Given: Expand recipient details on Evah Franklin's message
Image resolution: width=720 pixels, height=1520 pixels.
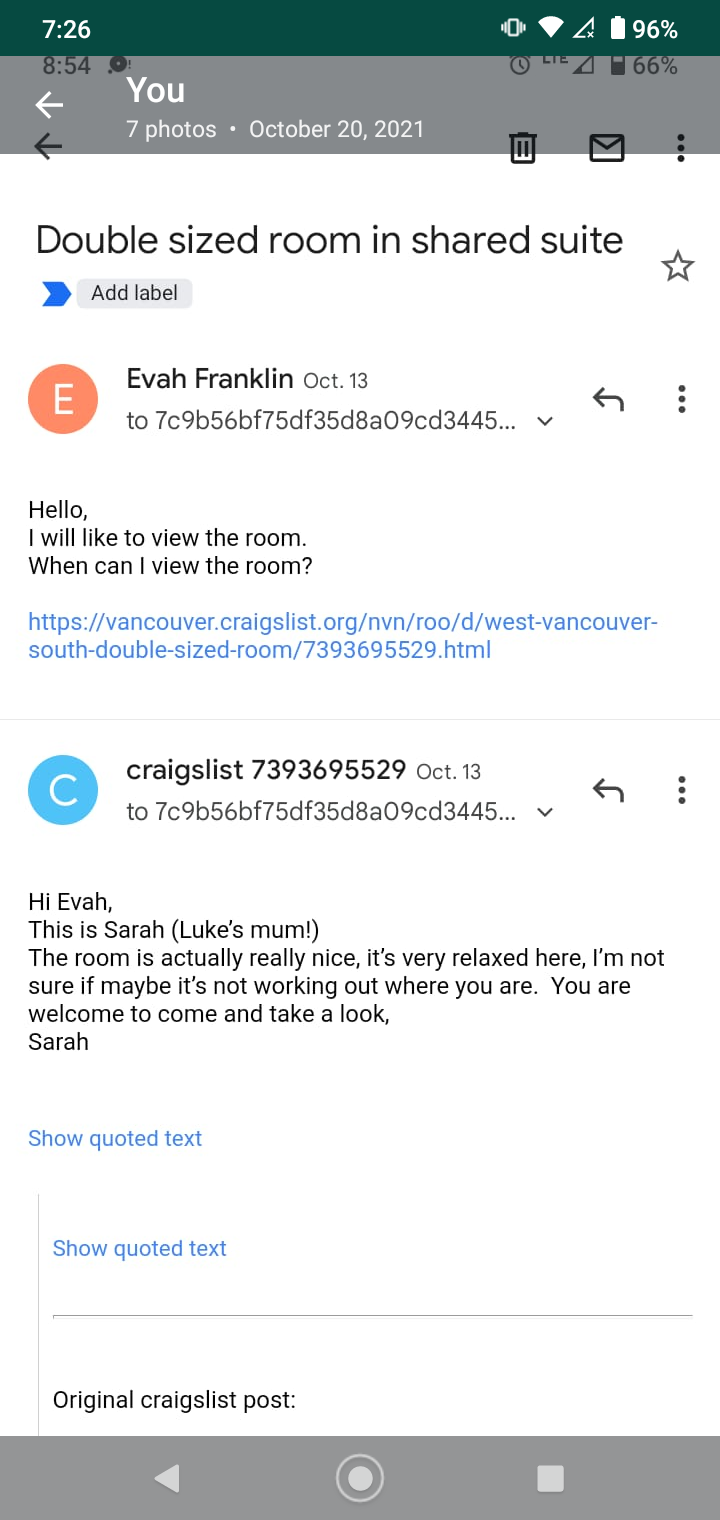Looking at the screenshot, I should pyautogui.click(x=545, y=421).
